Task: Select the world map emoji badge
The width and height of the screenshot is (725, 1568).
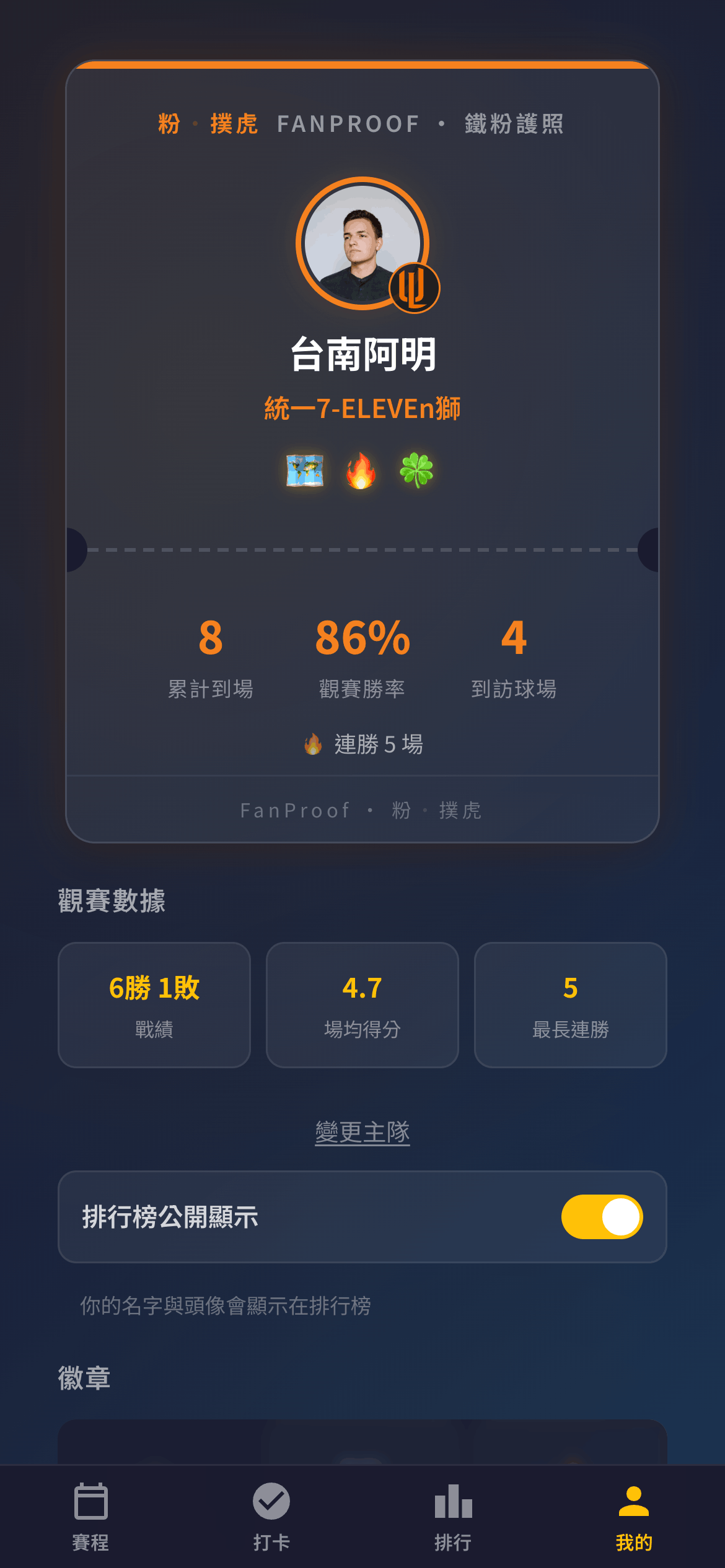Action: tap(306, 472)
